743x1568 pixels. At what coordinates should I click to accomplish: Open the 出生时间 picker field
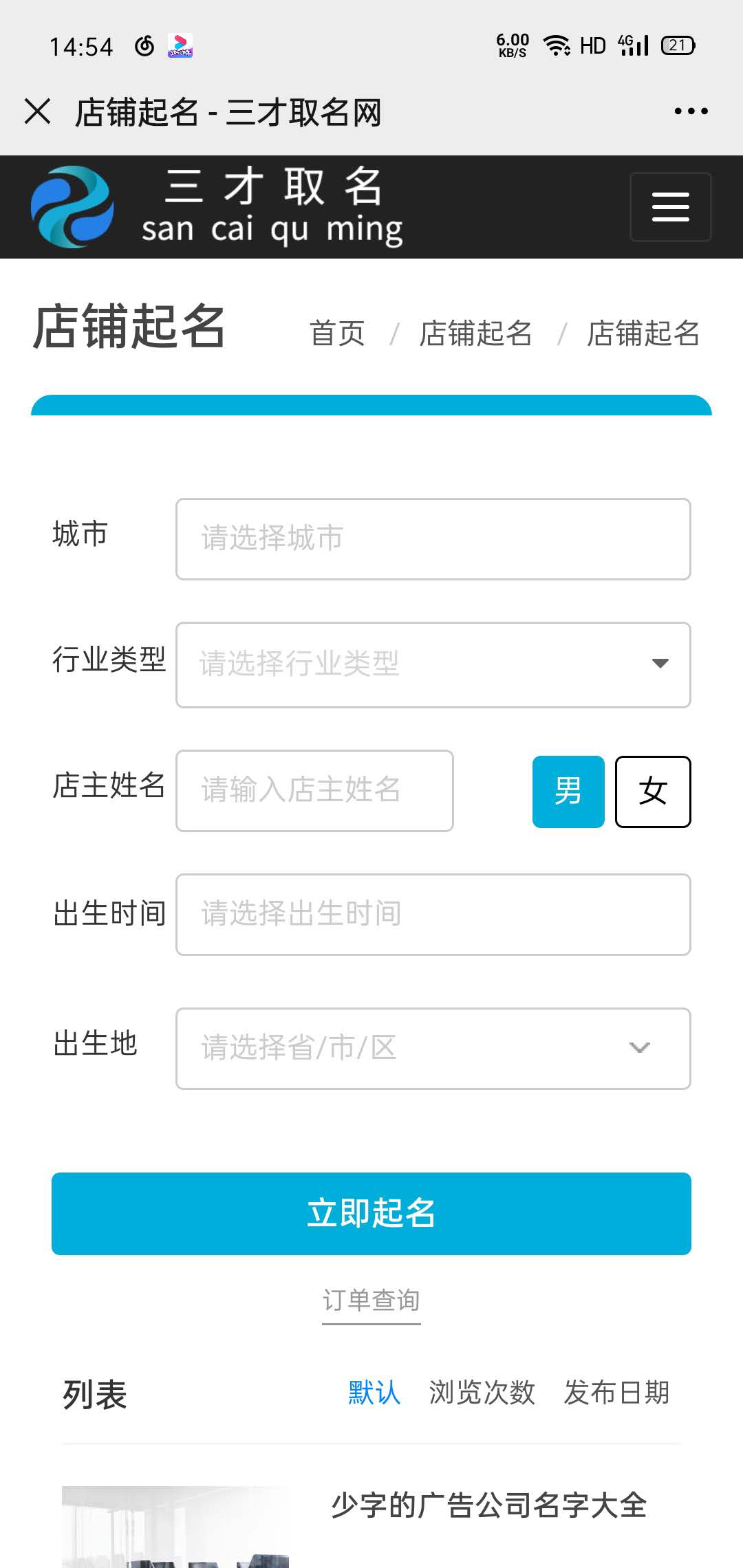pos(433,915)
